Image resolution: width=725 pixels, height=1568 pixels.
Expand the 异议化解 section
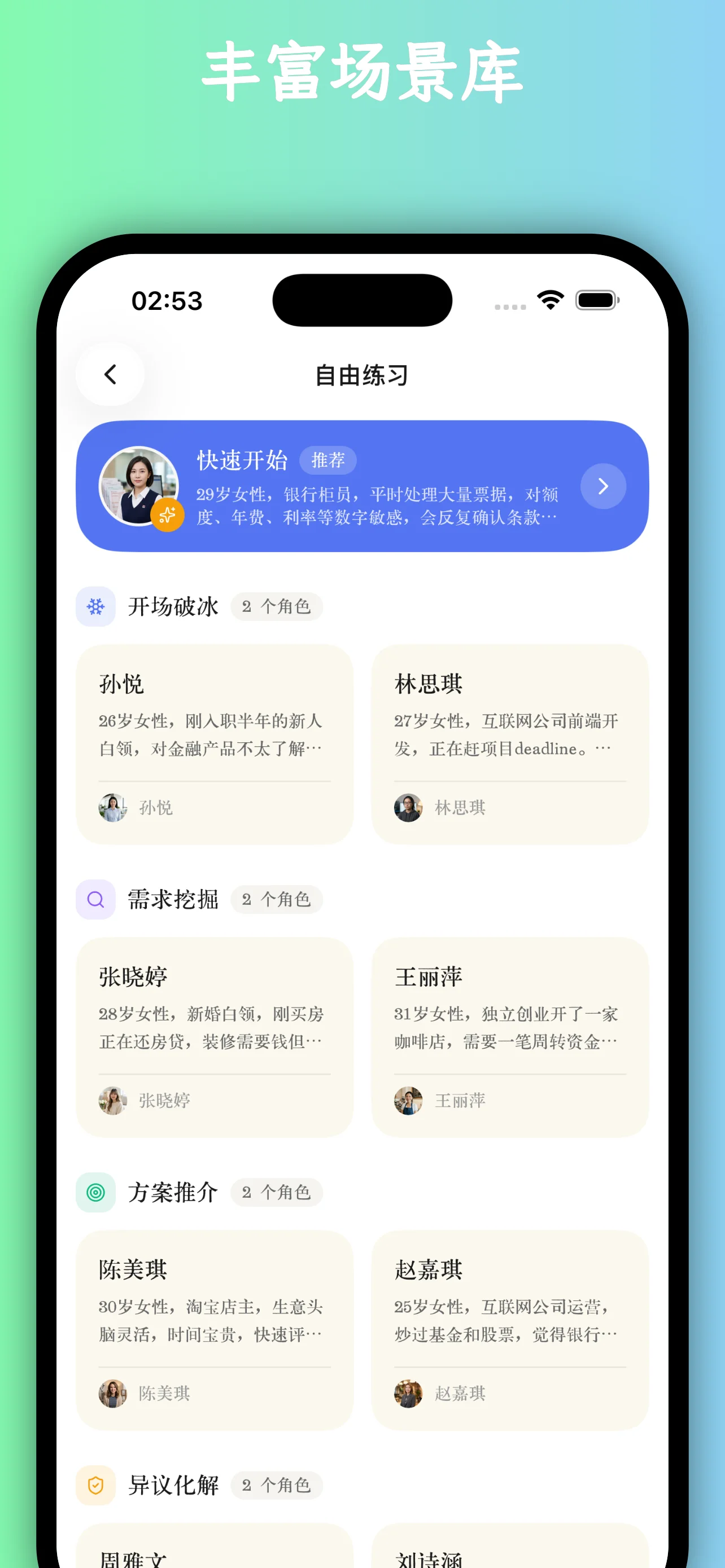point(173,1486)
